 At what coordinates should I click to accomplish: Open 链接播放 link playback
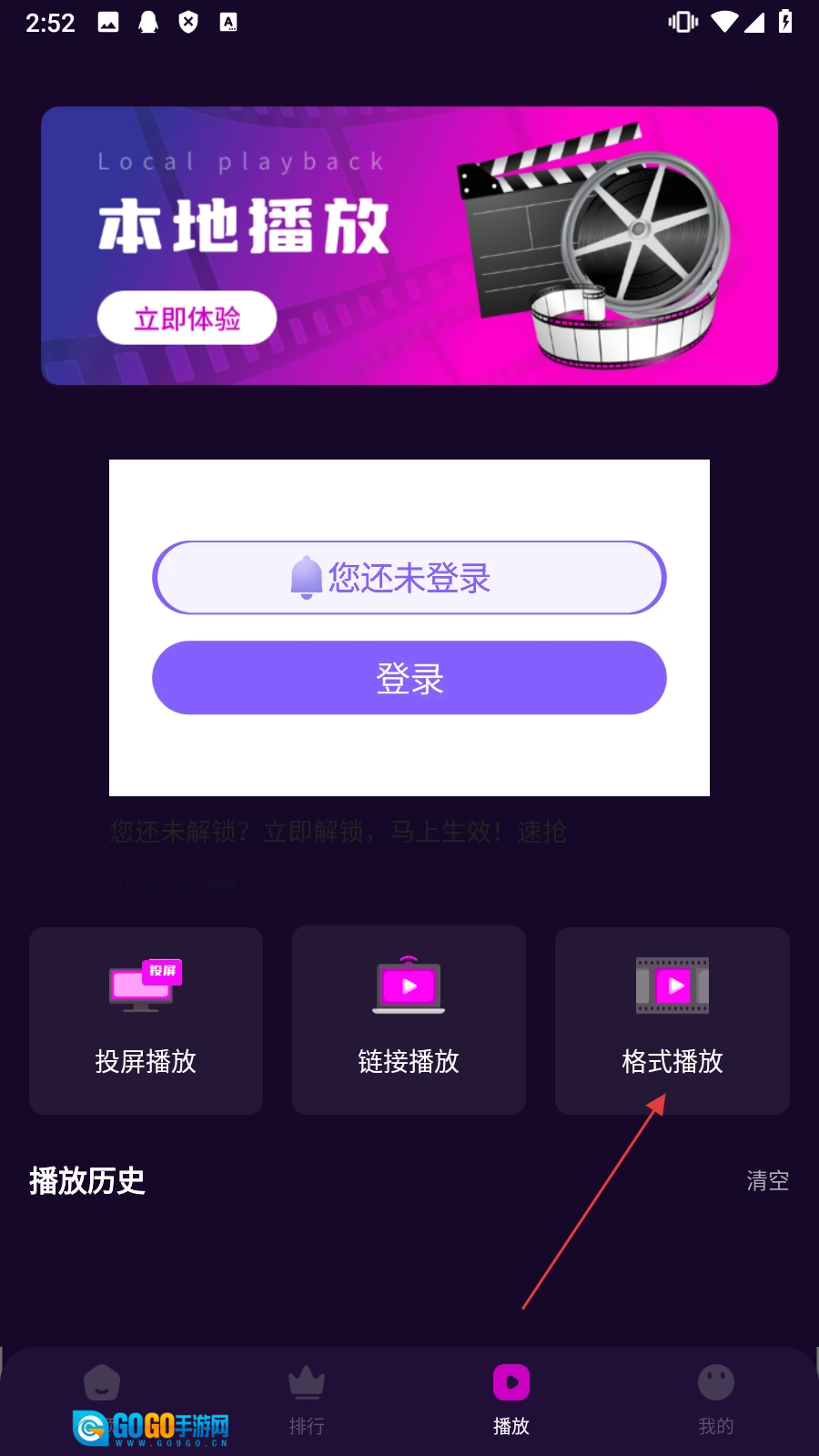(409, 1021)
